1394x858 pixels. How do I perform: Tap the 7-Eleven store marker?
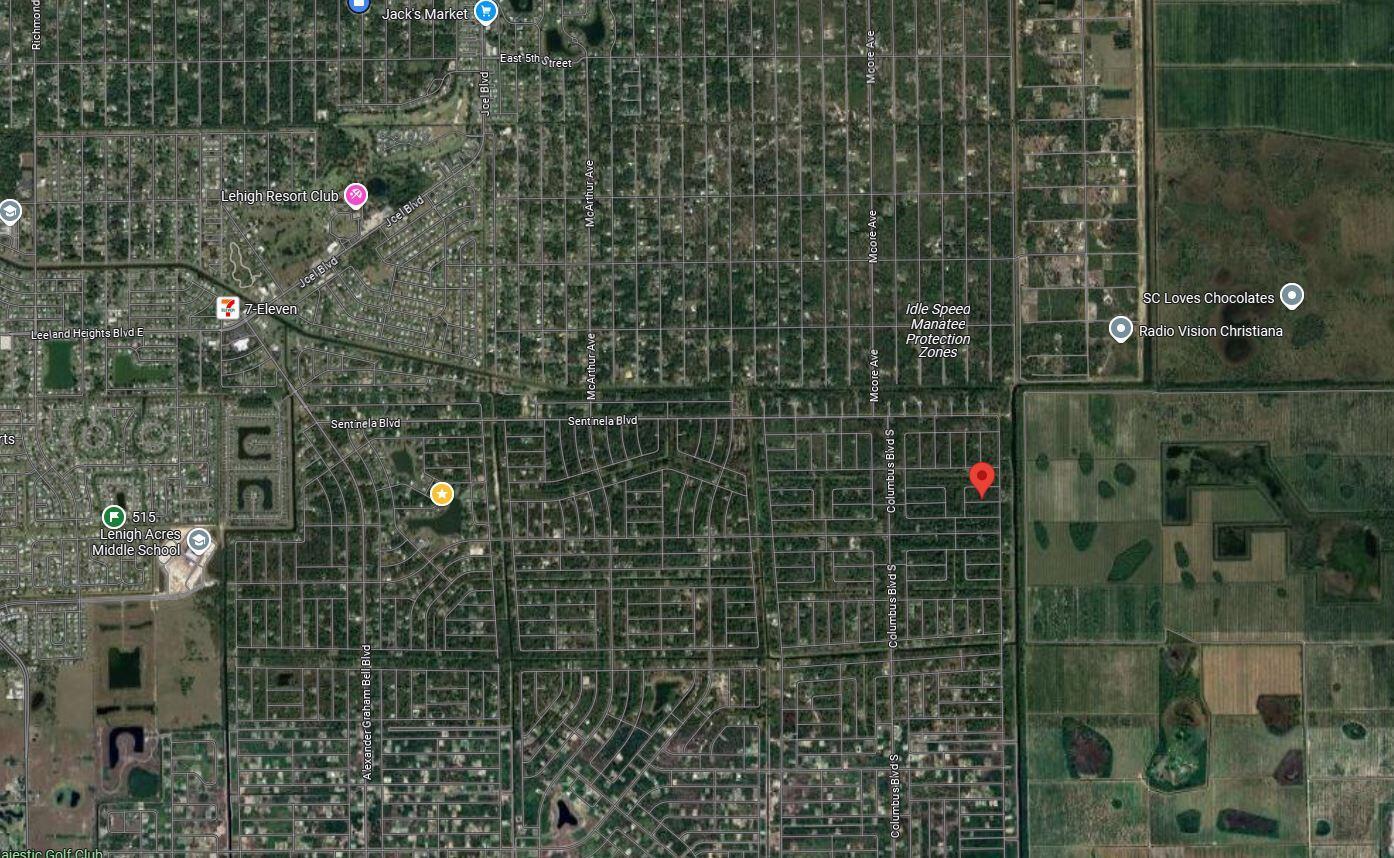pyautogui.click(x=228, y=309)
